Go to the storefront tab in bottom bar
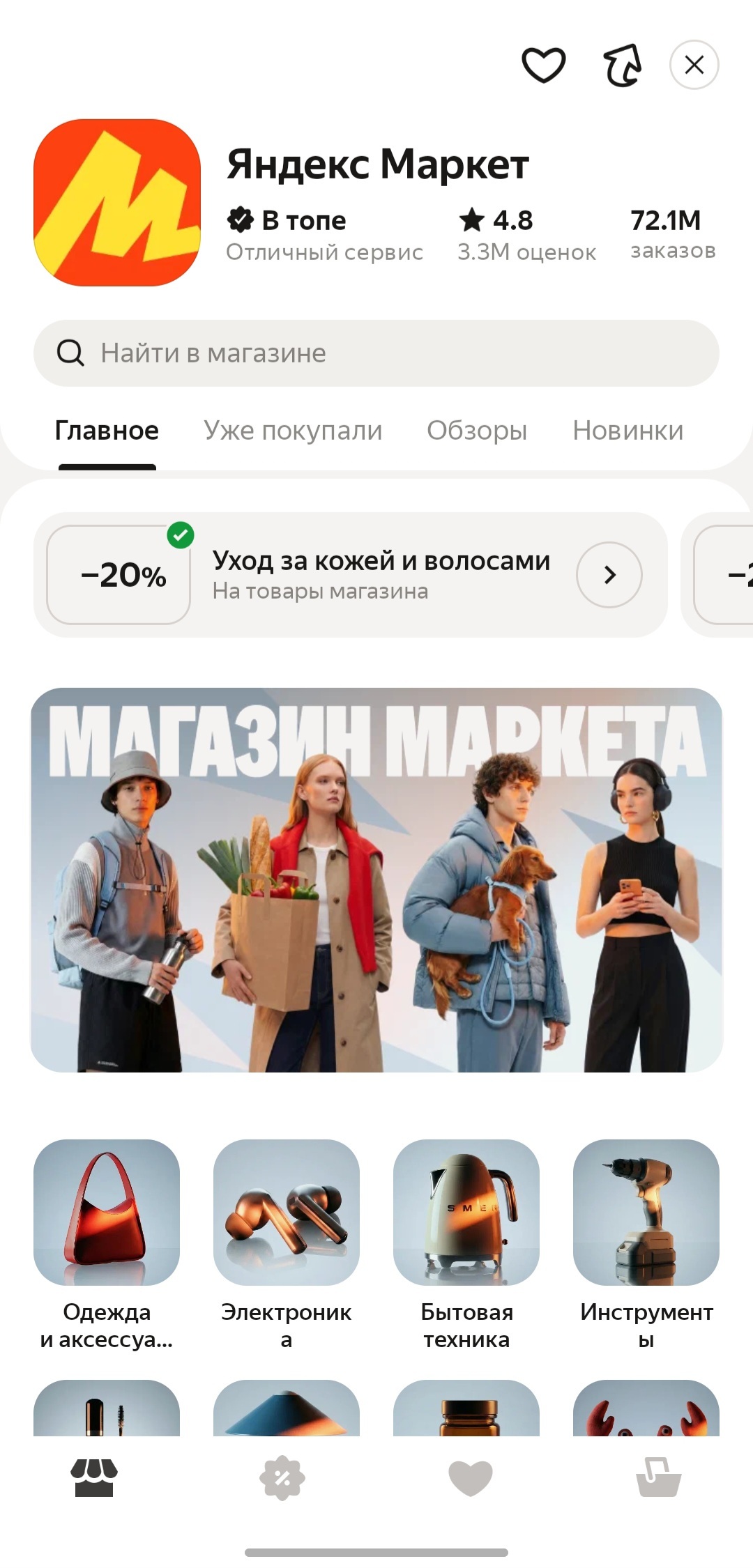This screenshot has height=1568, width=753. tap(94, 1478)
